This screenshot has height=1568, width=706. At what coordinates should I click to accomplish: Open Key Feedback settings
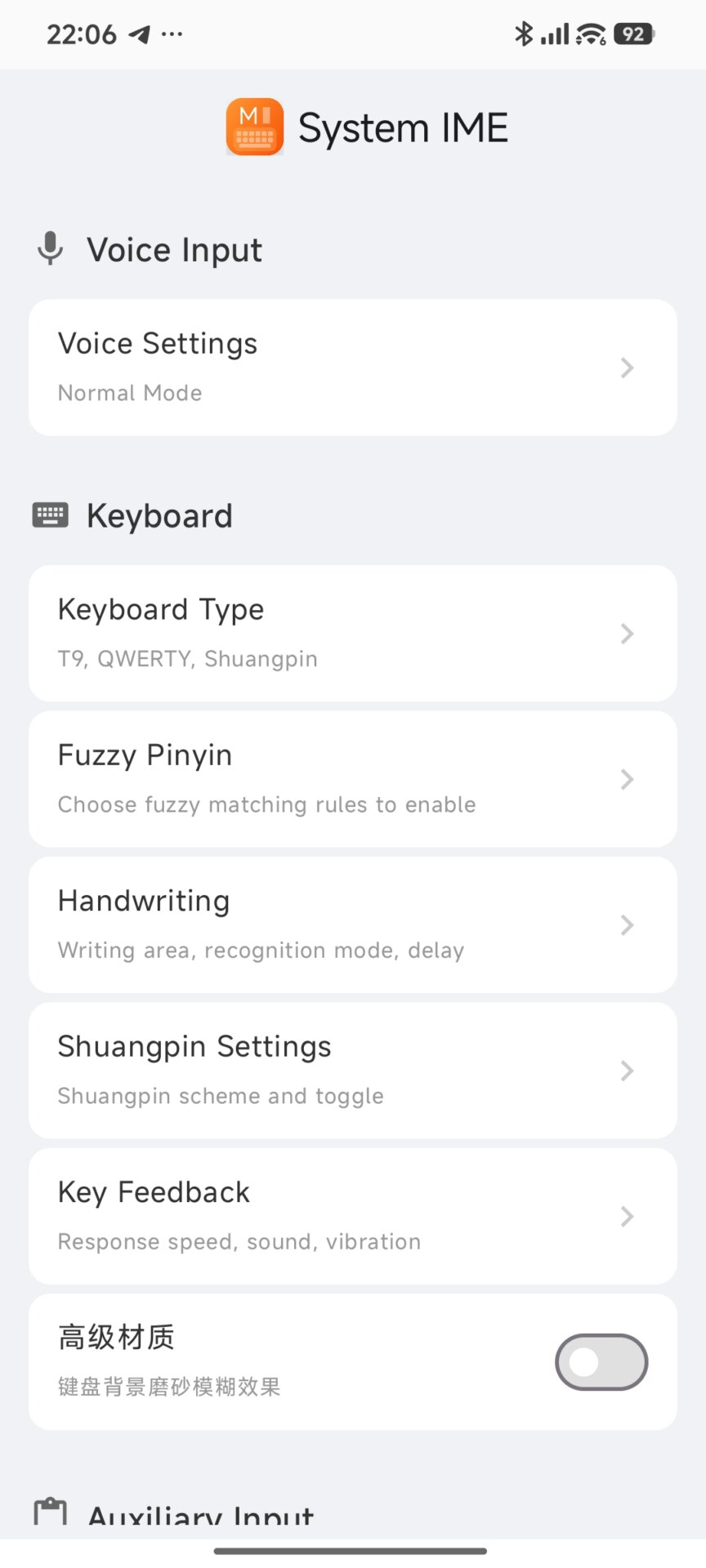point(353,1215)
